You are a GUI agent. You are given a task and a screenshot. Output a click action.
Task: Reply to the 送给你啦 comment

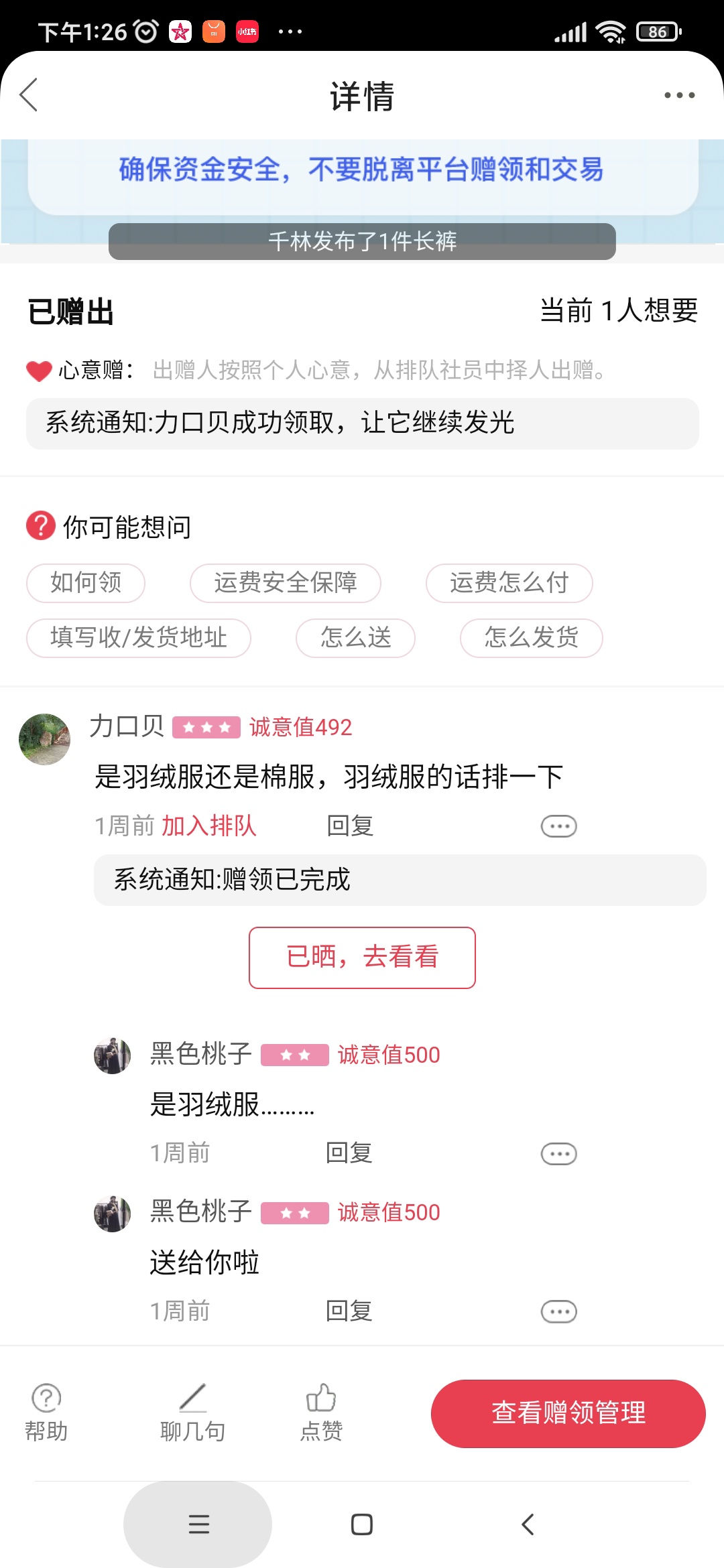point(349,1311)
